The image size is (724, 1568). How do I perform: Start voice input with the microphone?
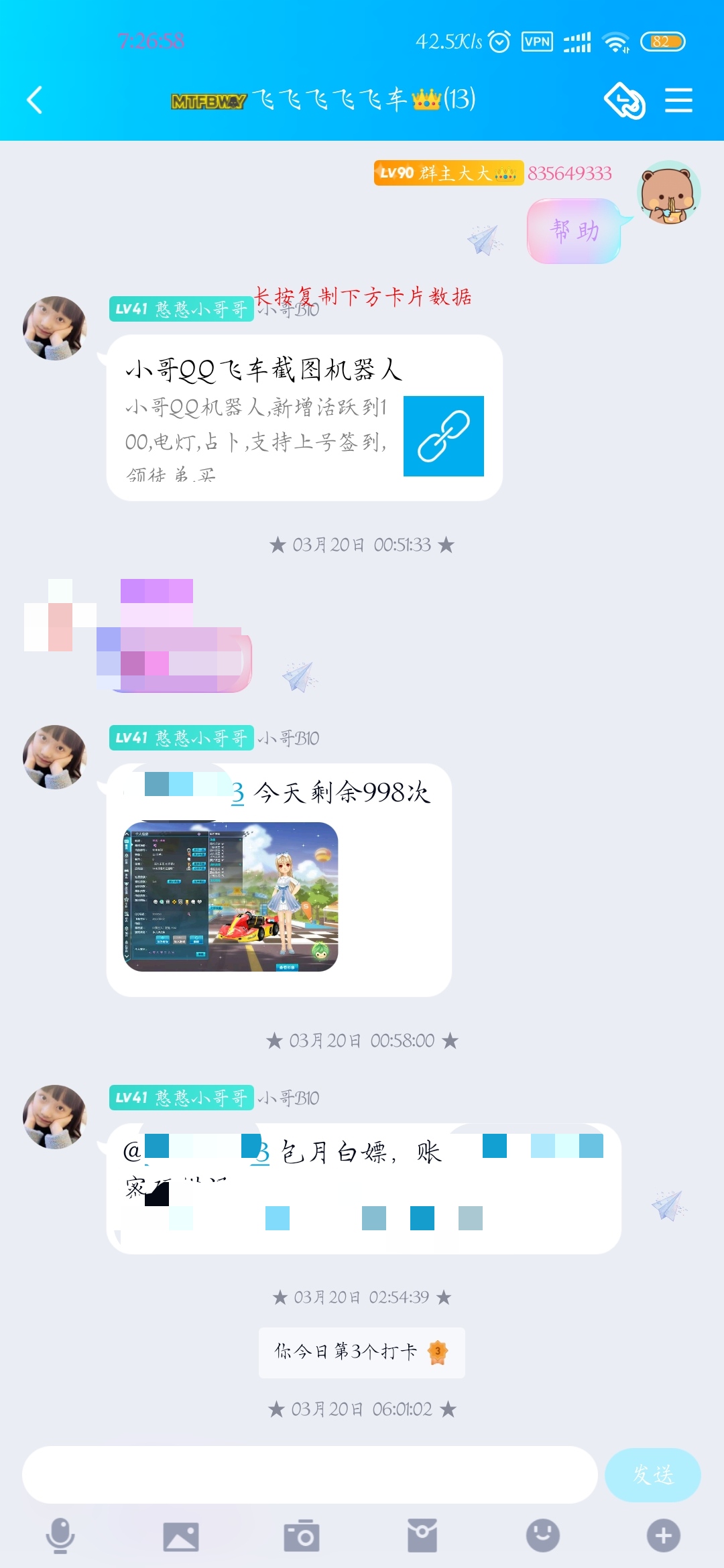[x=60, y=1536]
